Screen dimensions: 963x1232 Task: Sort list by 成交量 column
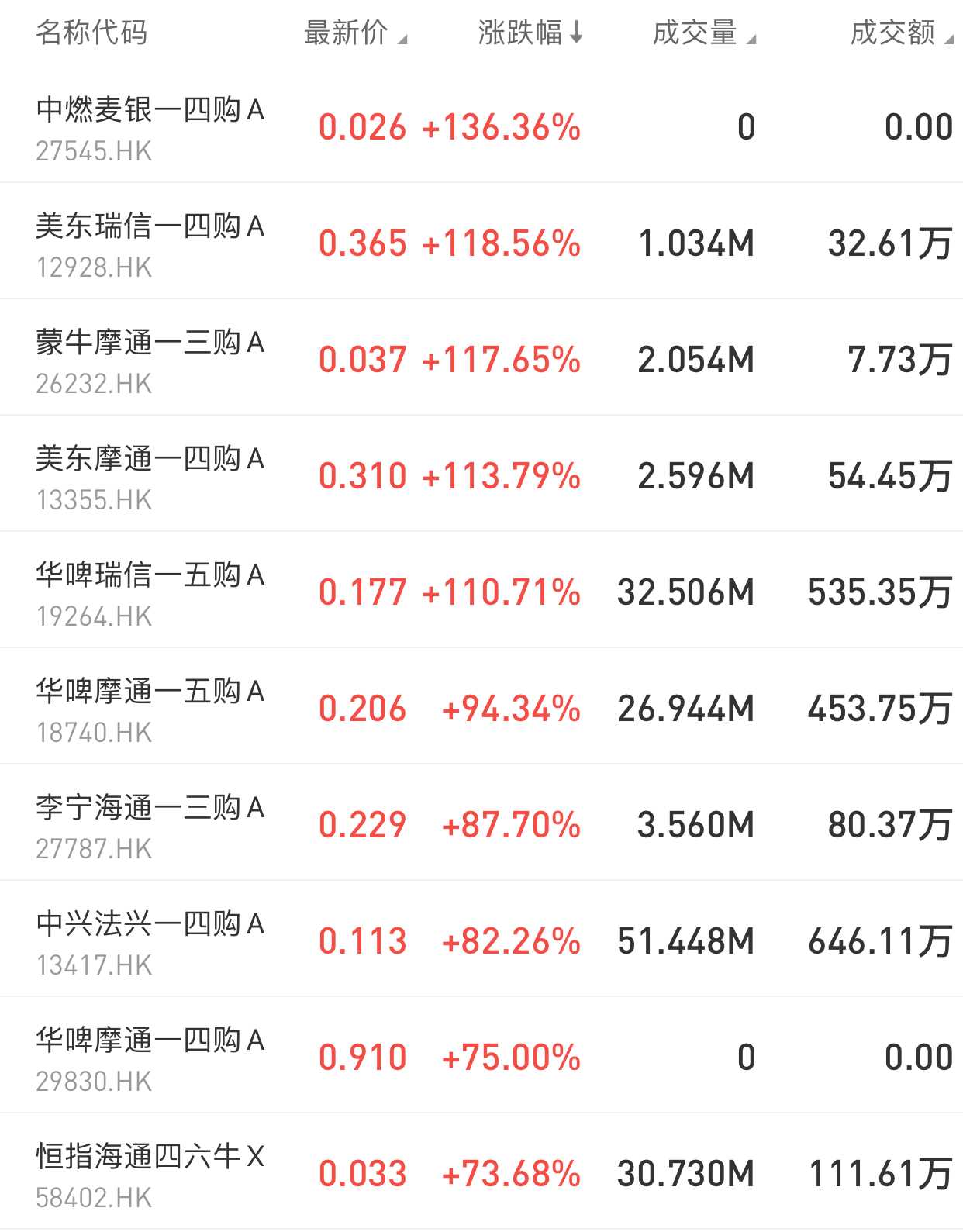[702, 33]
